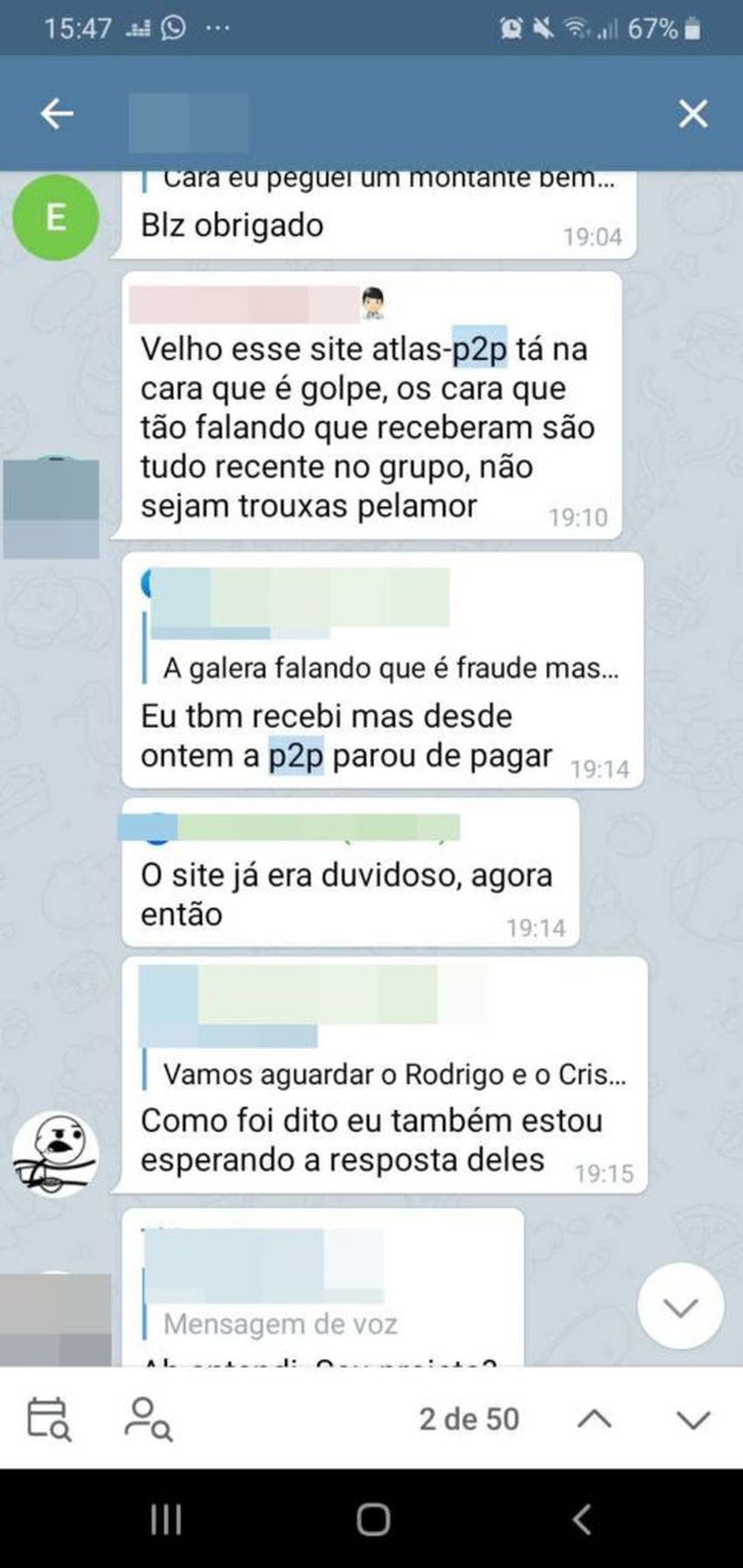Viewport: 743px width, 1568px height.
Task: Open profile of the meme face avatar
Action: [55, 1153]
